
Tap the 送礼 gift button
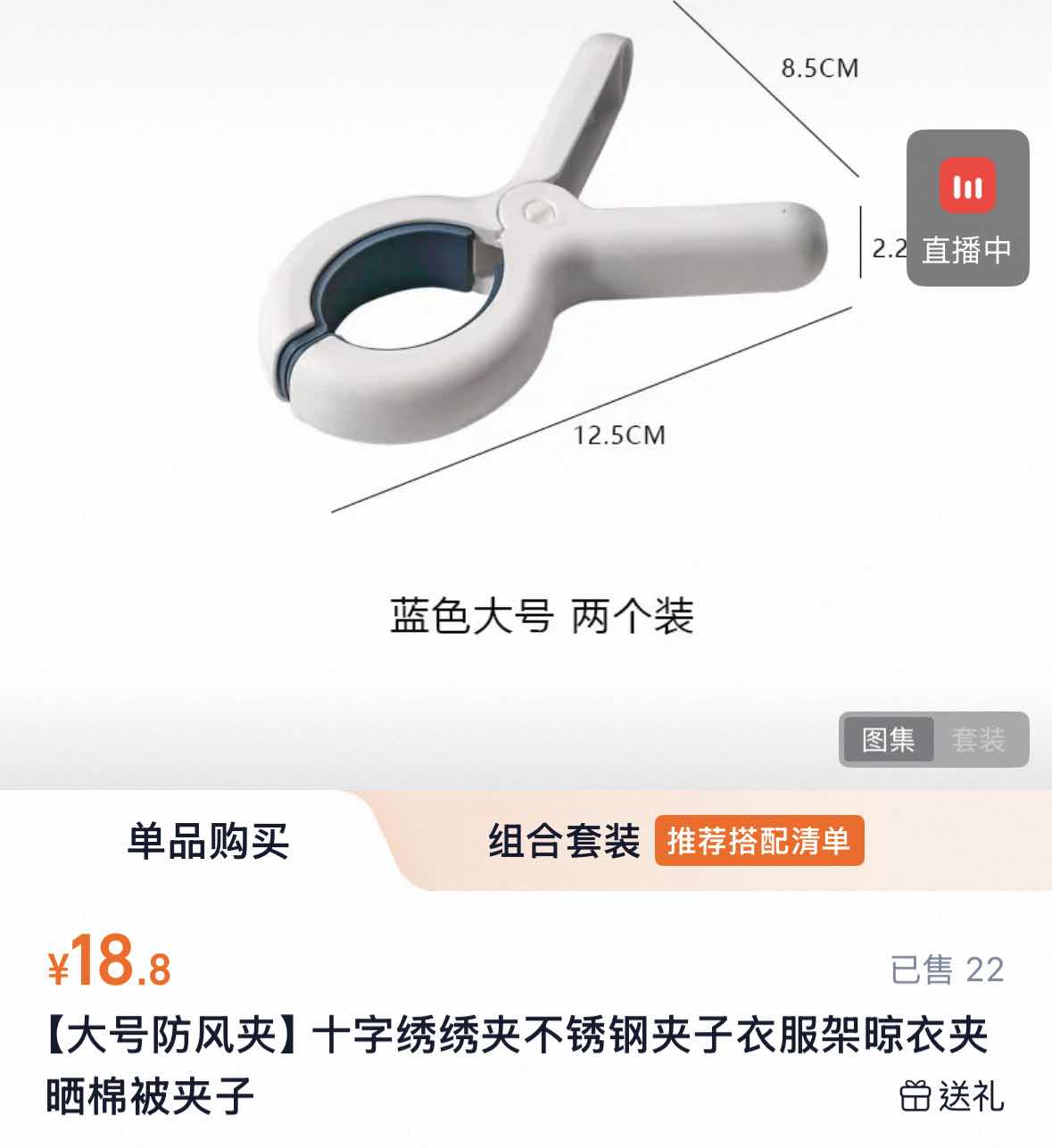pyautogui.click(x=952, y=1095)
